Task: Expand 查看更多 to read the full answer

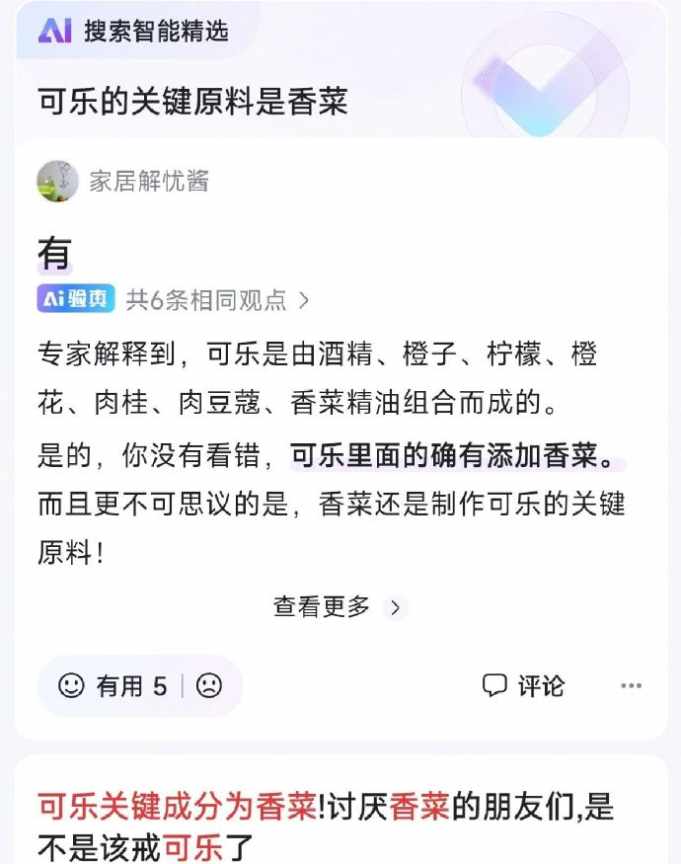Action: (x=338, y=607)
